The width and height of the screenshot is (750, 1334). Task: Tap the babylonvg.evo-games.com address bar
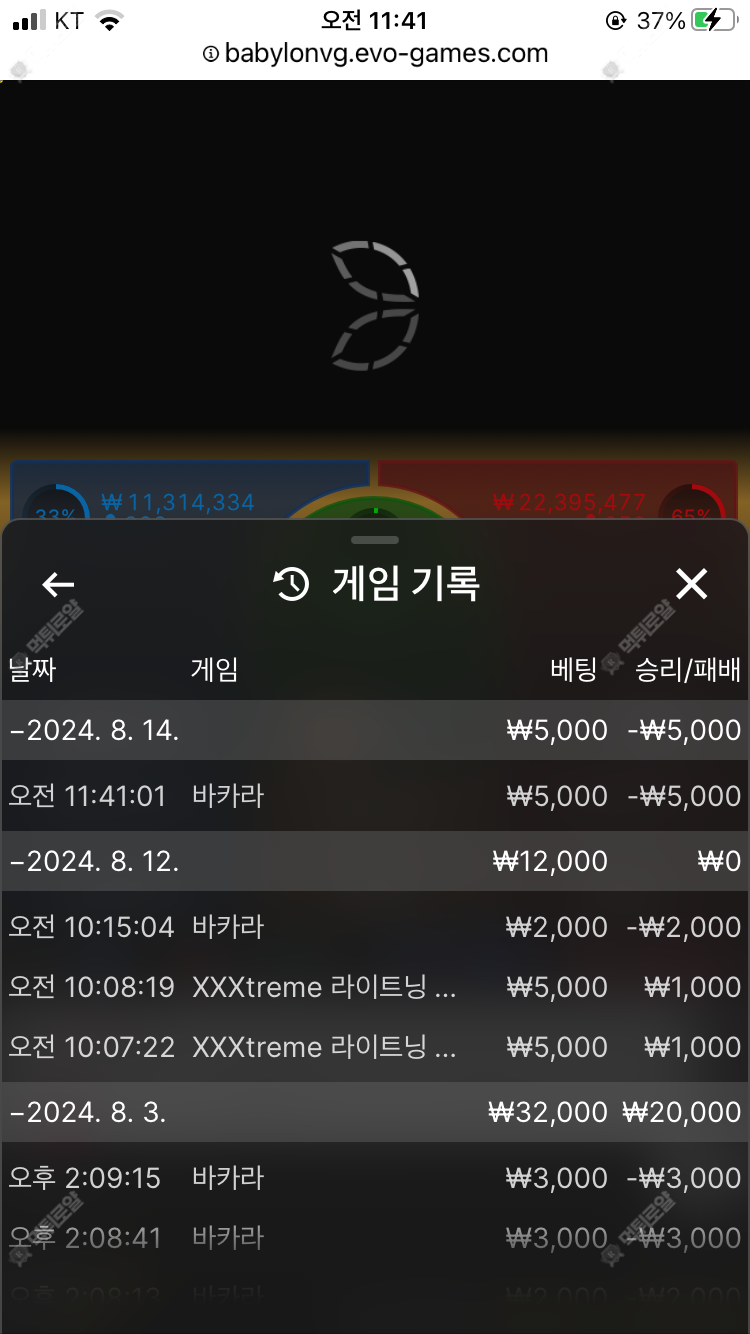coord(375,53)
